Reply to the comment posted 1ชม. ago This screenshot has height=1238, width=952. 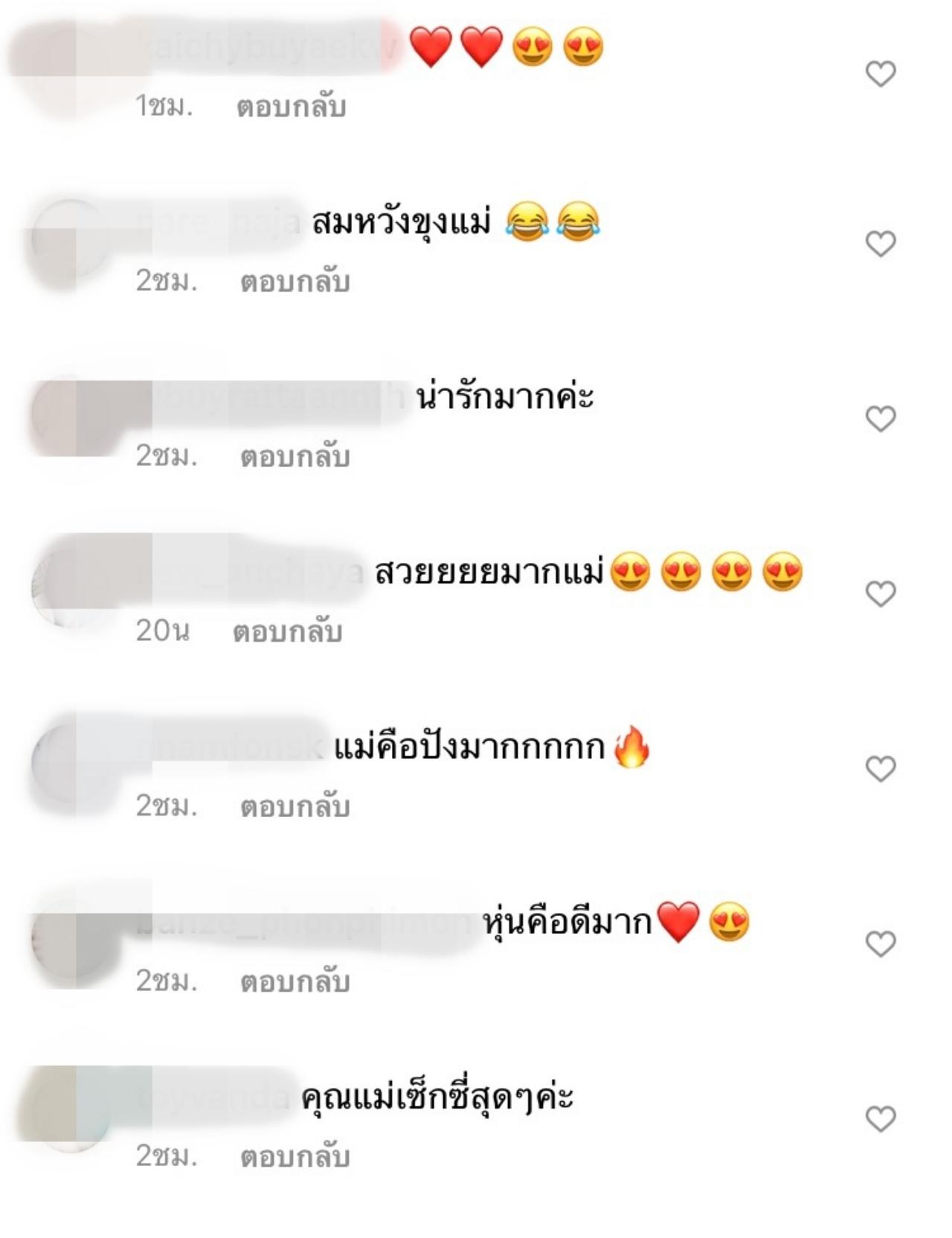point(291,108)
